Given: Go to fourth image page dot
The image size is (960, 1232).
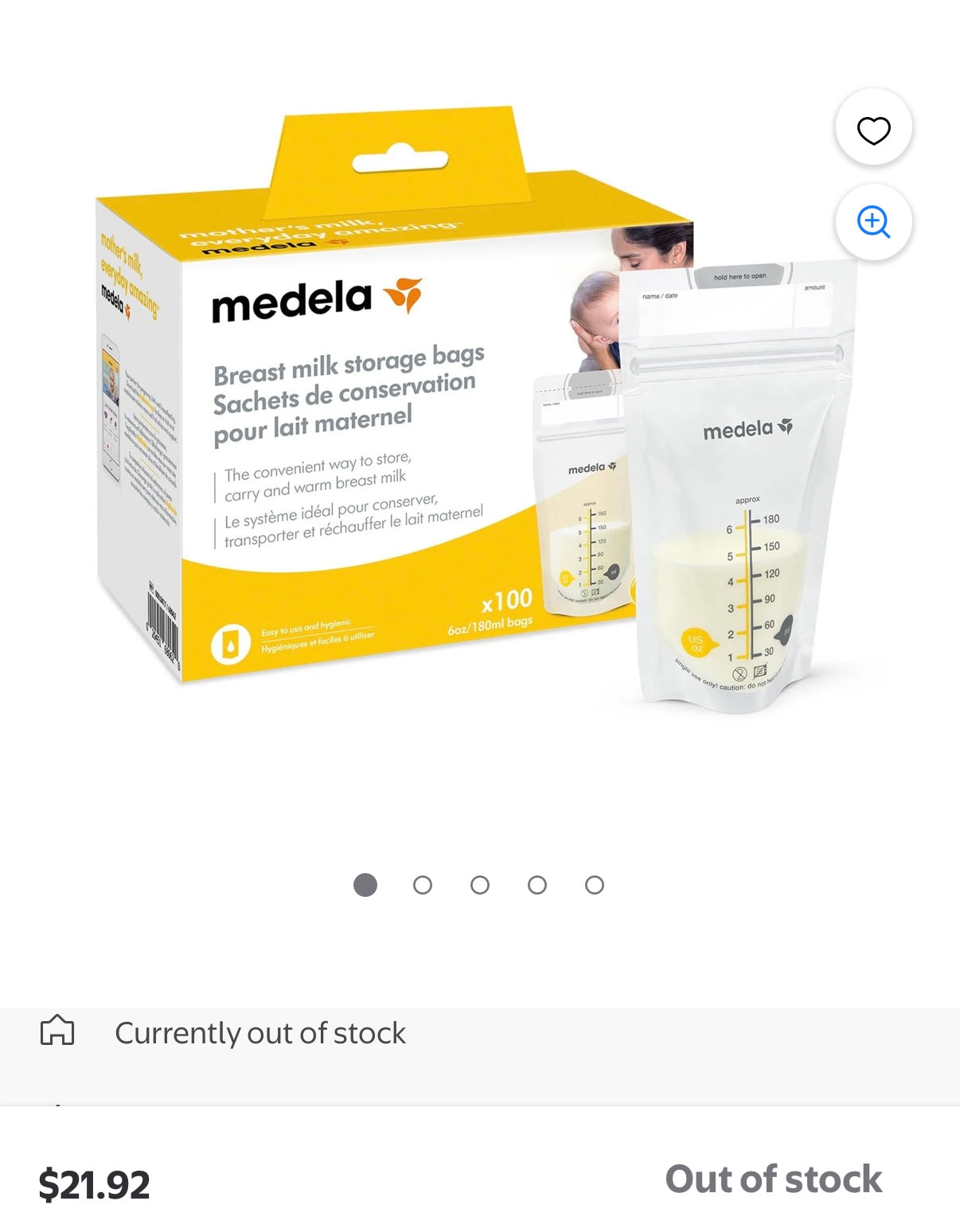Looking at the screenshot, I should pyautogui.click(x=537, y=885).
